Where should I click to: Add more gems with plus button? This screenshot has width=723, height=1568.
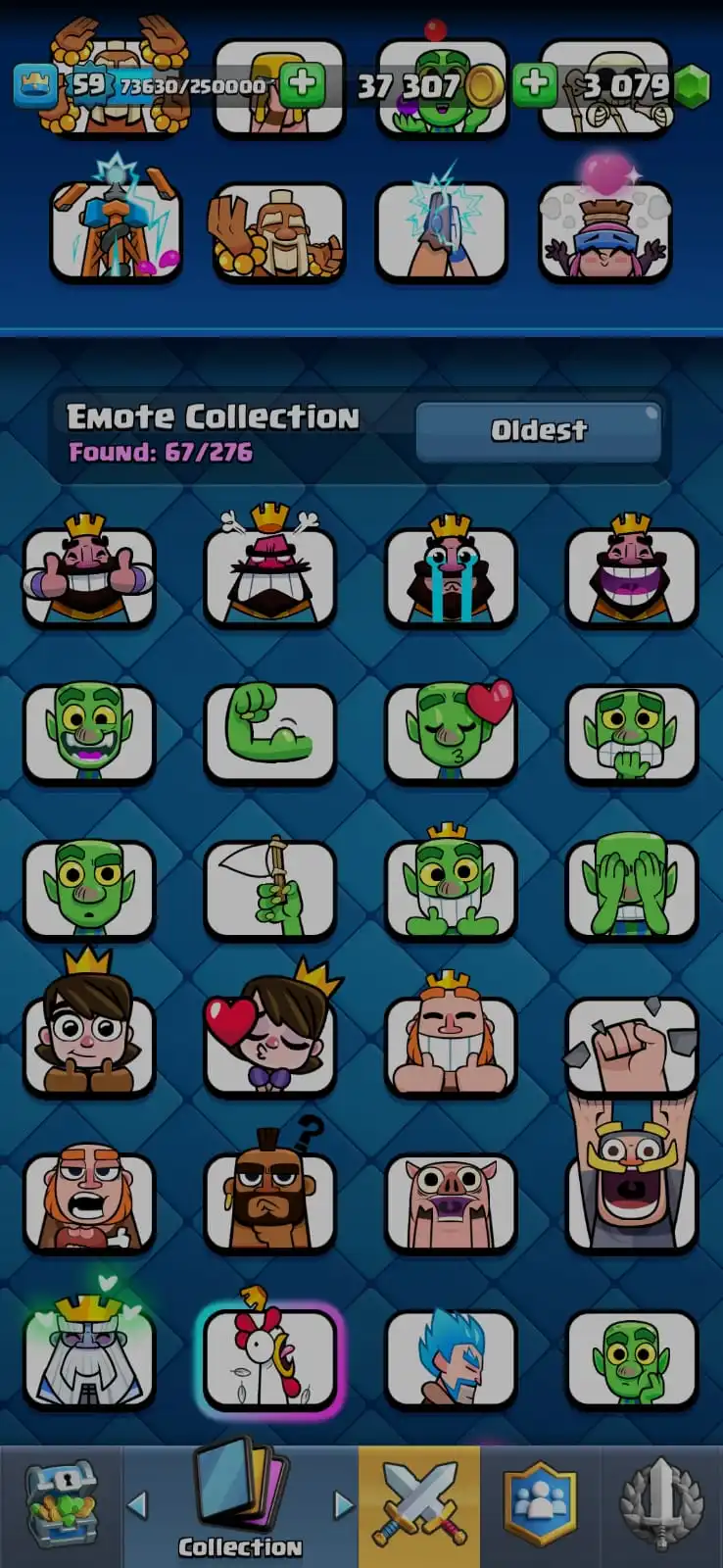534,85
